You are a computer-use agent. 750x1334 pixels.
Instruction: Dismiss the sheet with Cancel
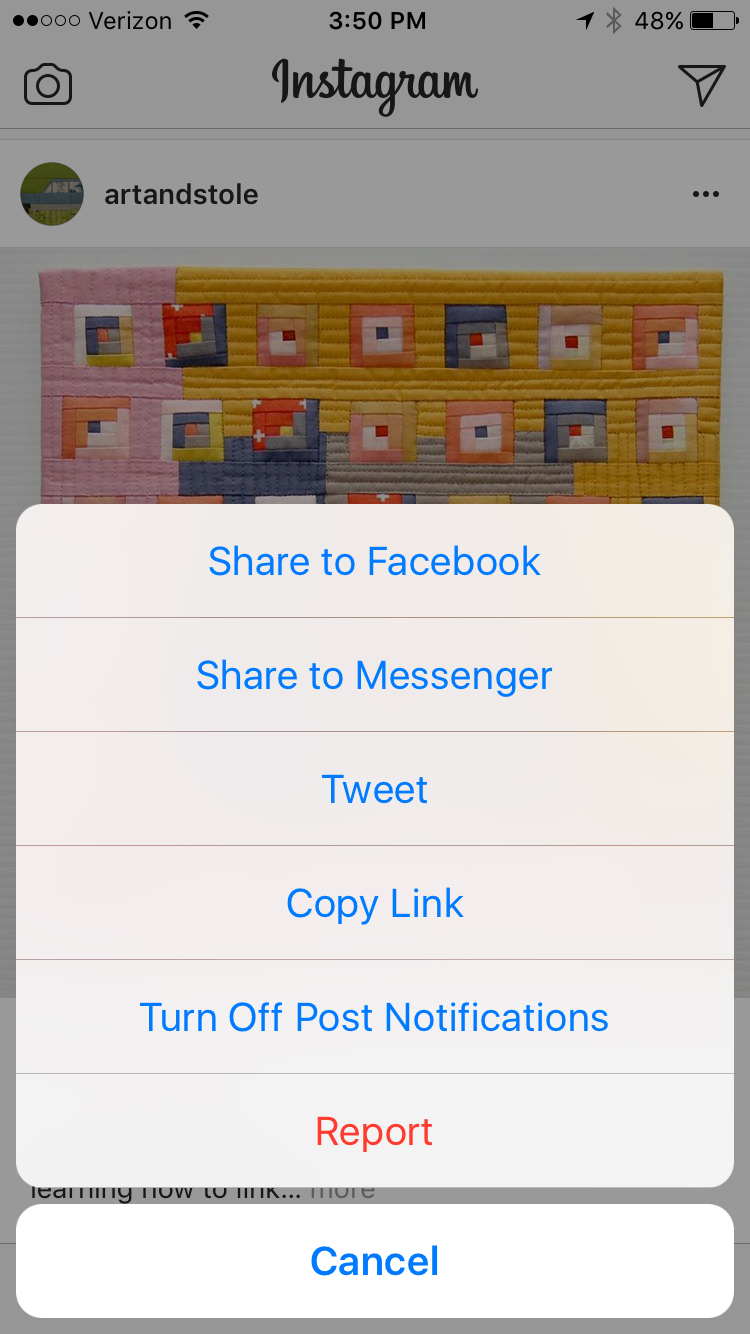coord(374,1261)
